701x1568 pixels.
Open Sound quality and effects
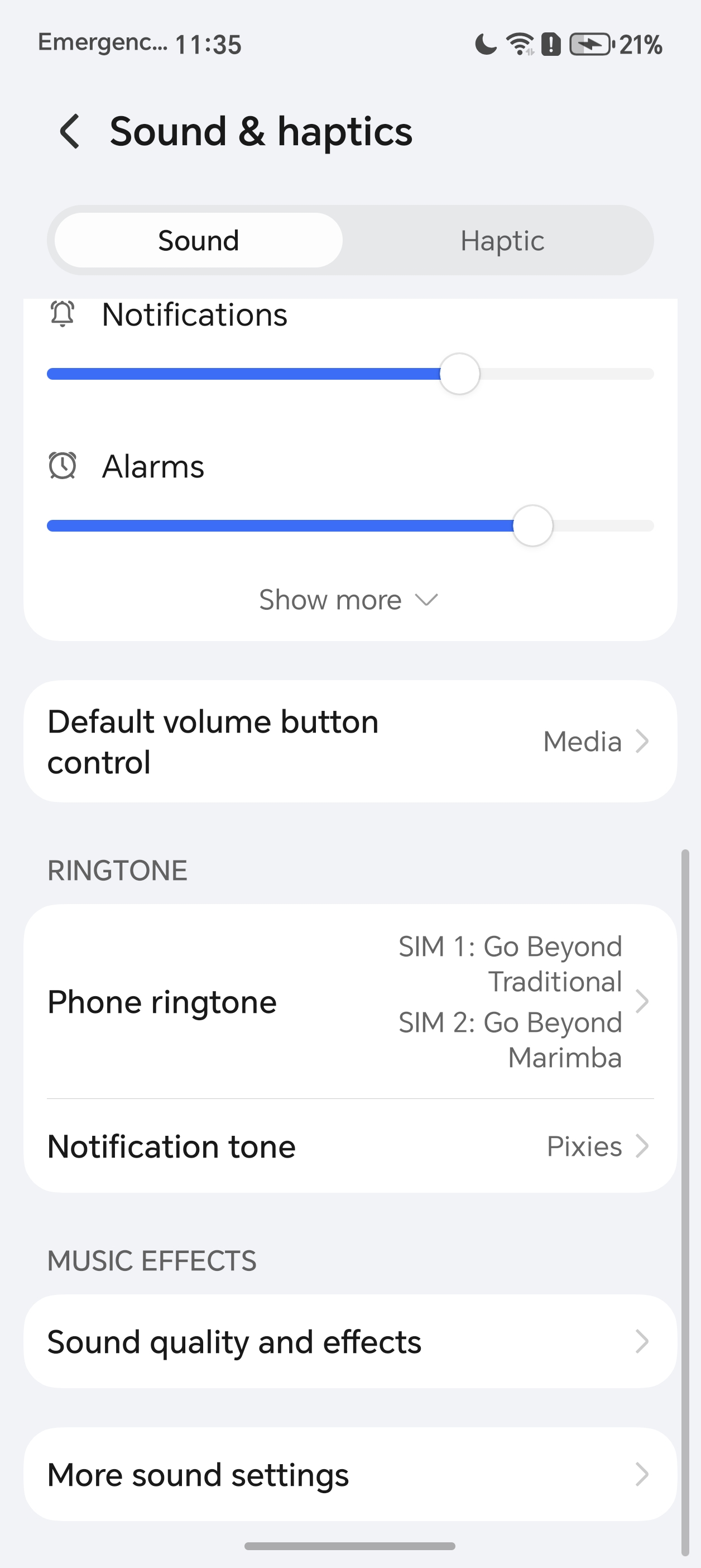point(350,1341)
